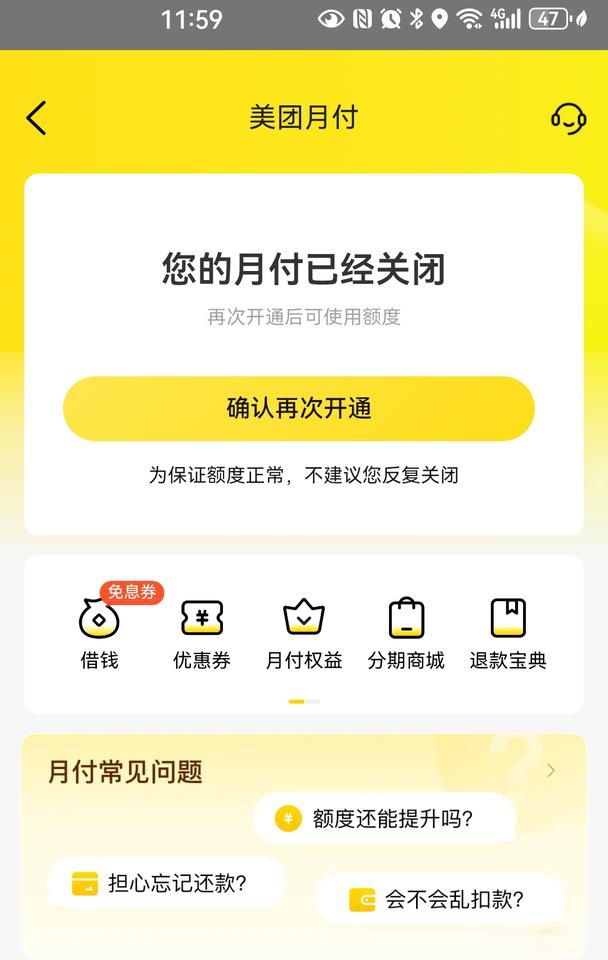Image resolution: width=608 pixels, height=960 pixels.
Task: Expand 月付常见问题 with the chevron
Action: pos(551,771)
